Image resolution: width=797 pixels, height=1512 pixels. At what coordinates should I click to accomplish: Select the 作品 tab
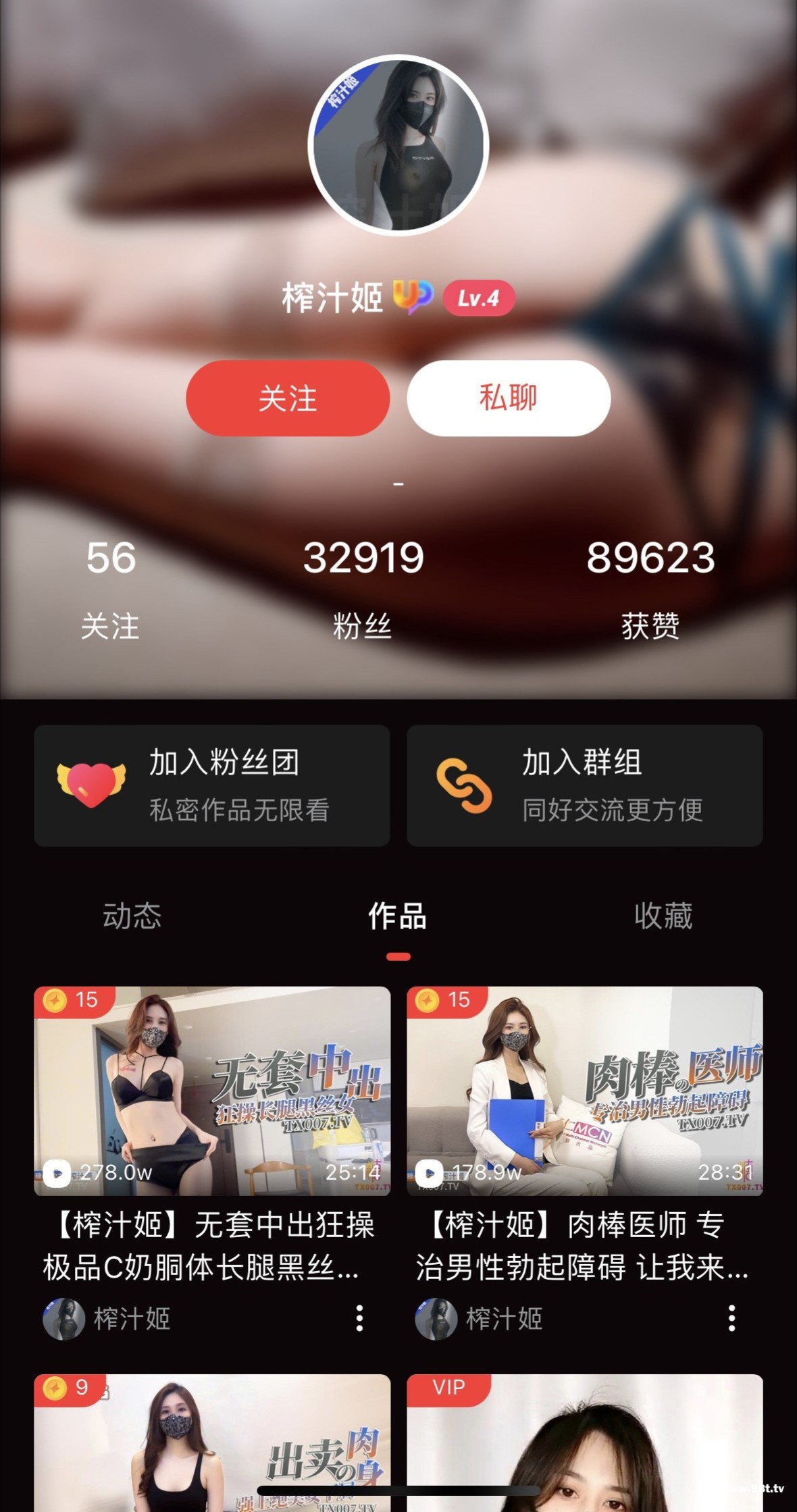pyautogui.click(x=398, y=916)
